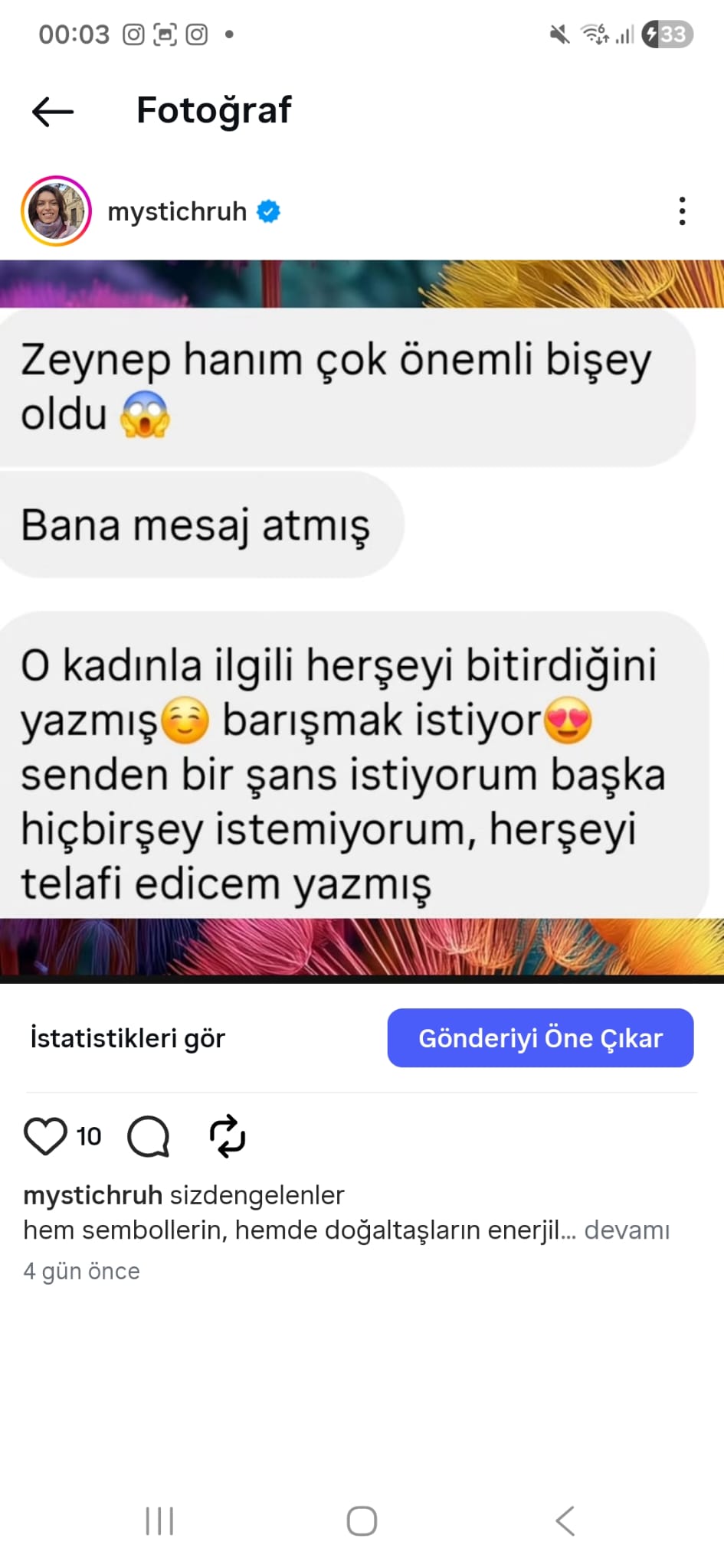Go to home screen via navigation bar
724x1568 pixels.
coord(362,1521)
